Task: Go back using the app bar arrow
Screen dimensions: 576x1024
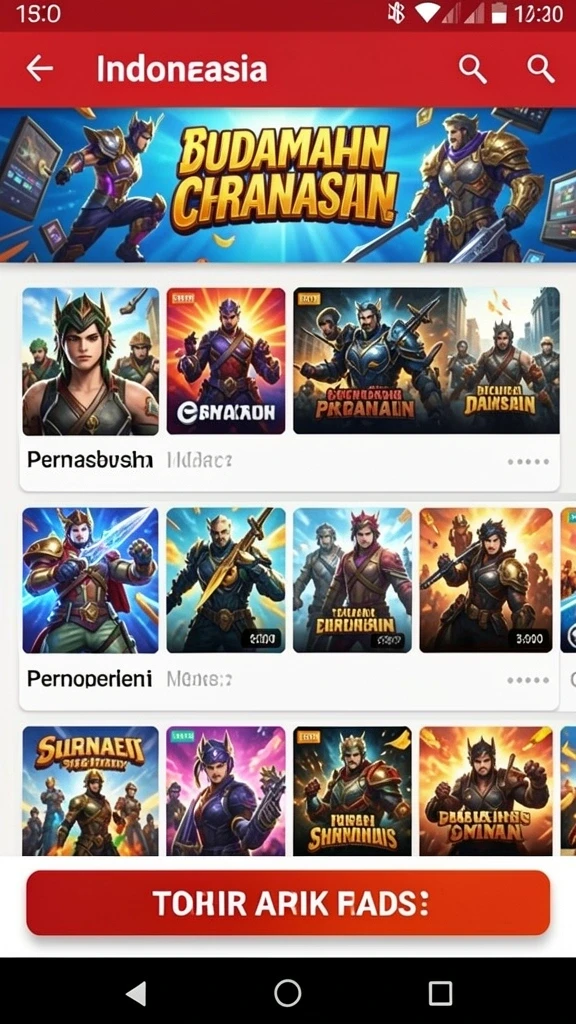Action: (x=39, y=68)
